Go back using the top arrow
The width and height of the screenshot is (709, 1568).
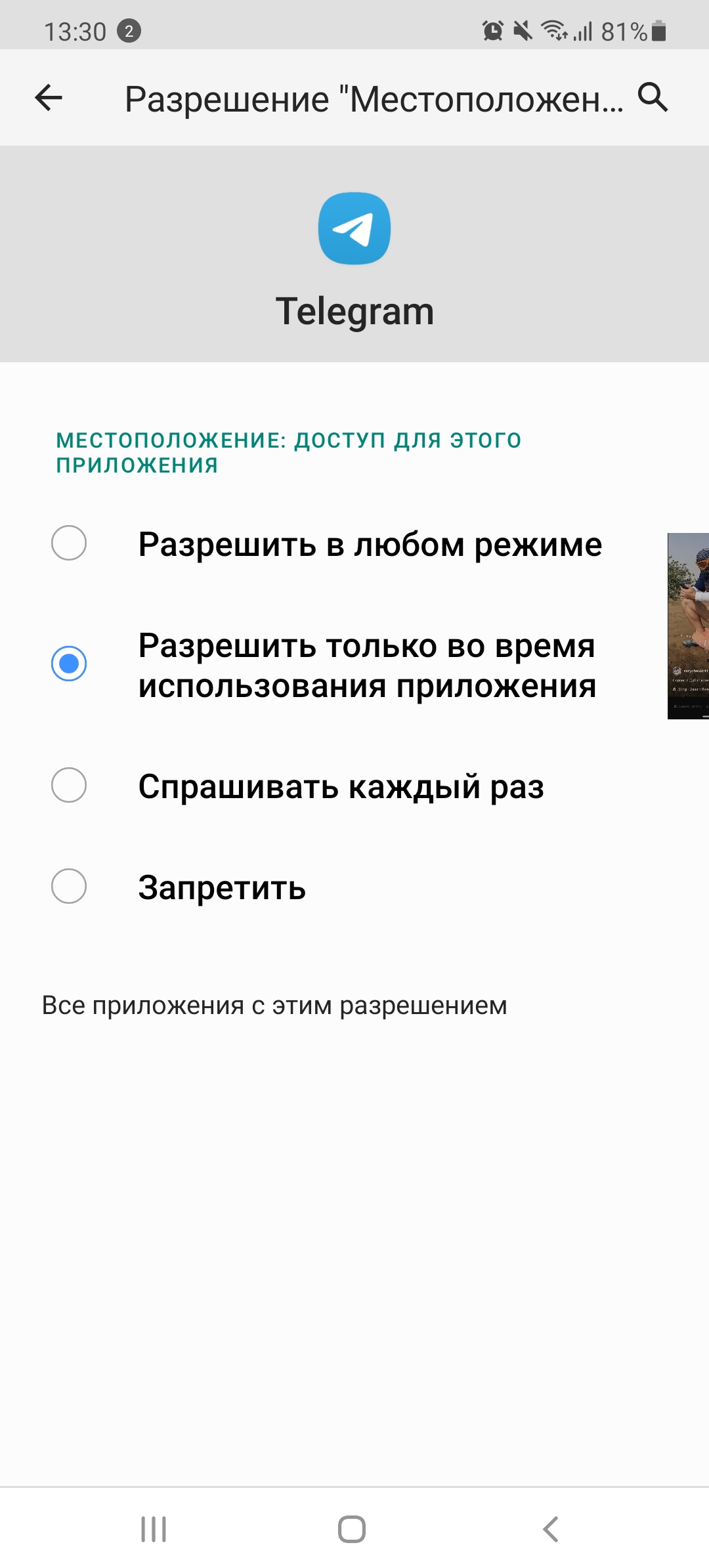(x=49, y=98)
